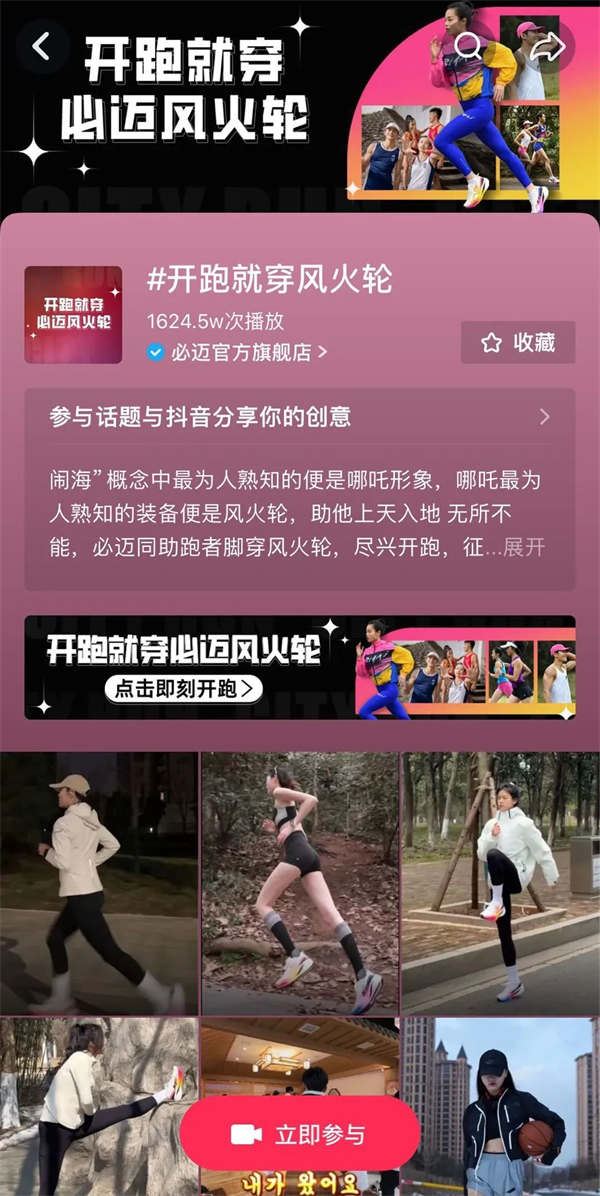Image resolution: width=600 pixels, height=1196 pixels.
Task: Open the search icon in header
Action: tap(467, 47)
